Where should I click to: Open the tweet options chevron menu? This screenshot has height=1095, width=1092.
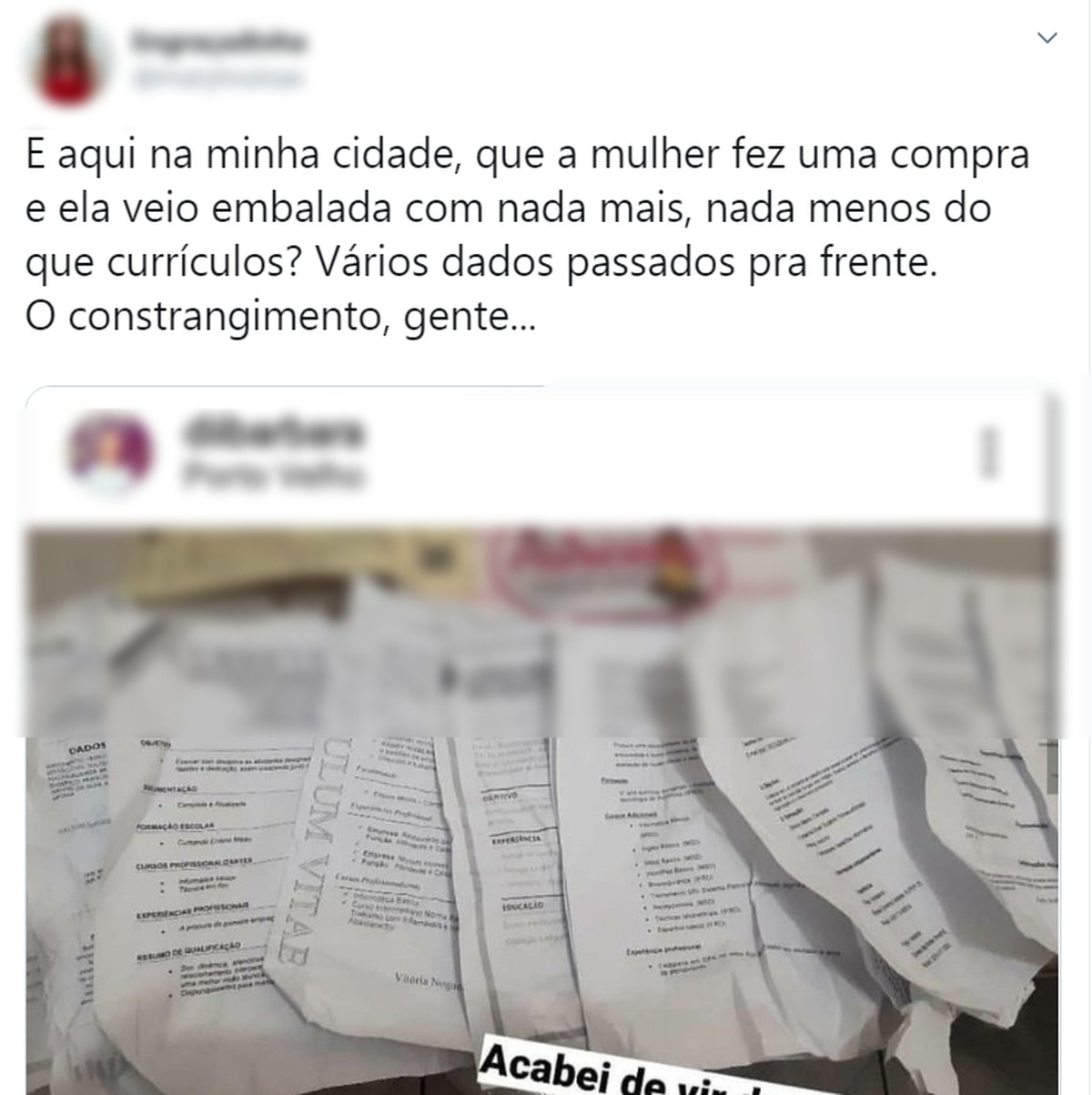coord(1047,38)
